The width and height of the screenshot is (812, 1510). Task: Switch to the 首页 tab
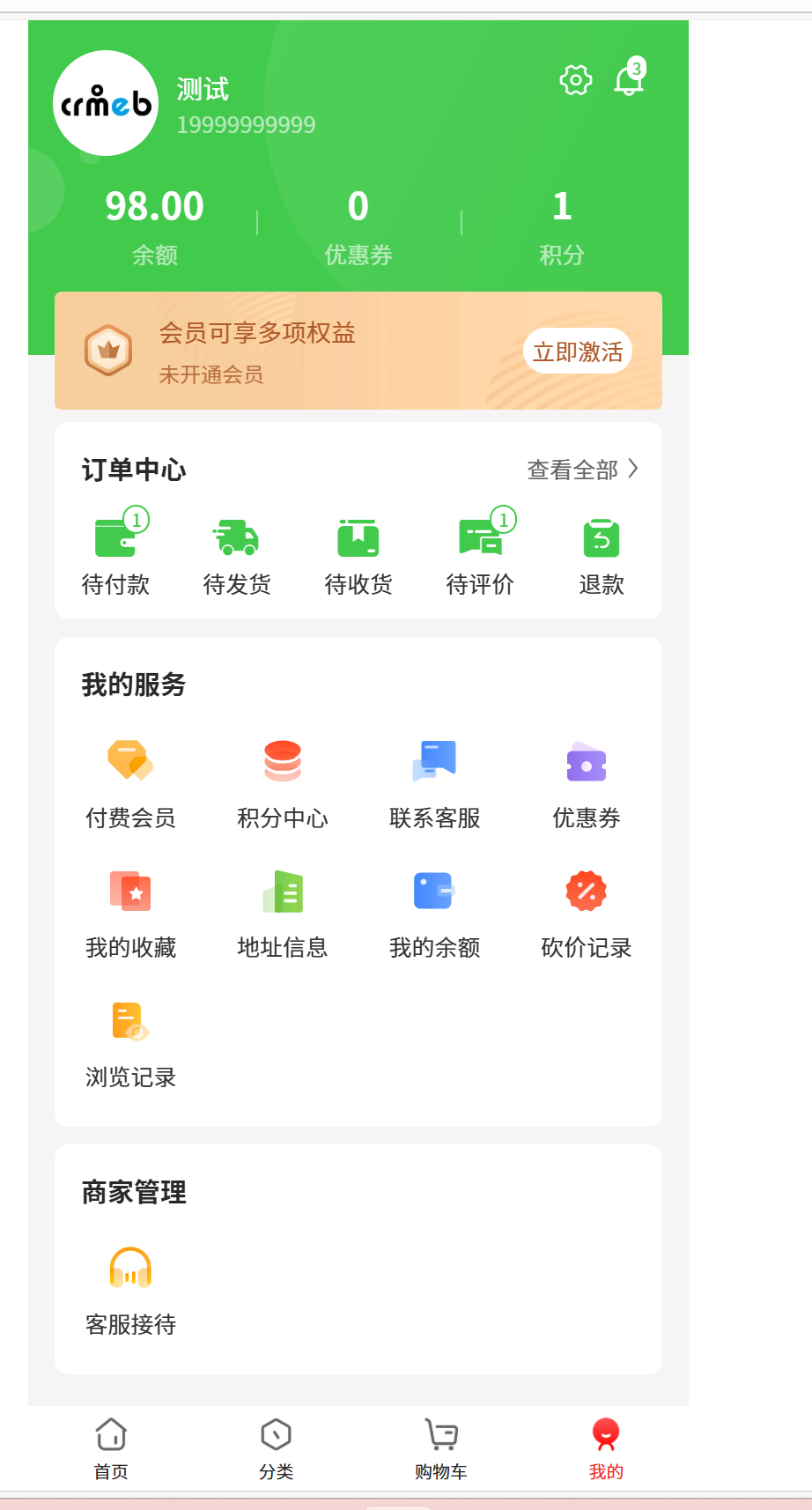coord(111,1448)
